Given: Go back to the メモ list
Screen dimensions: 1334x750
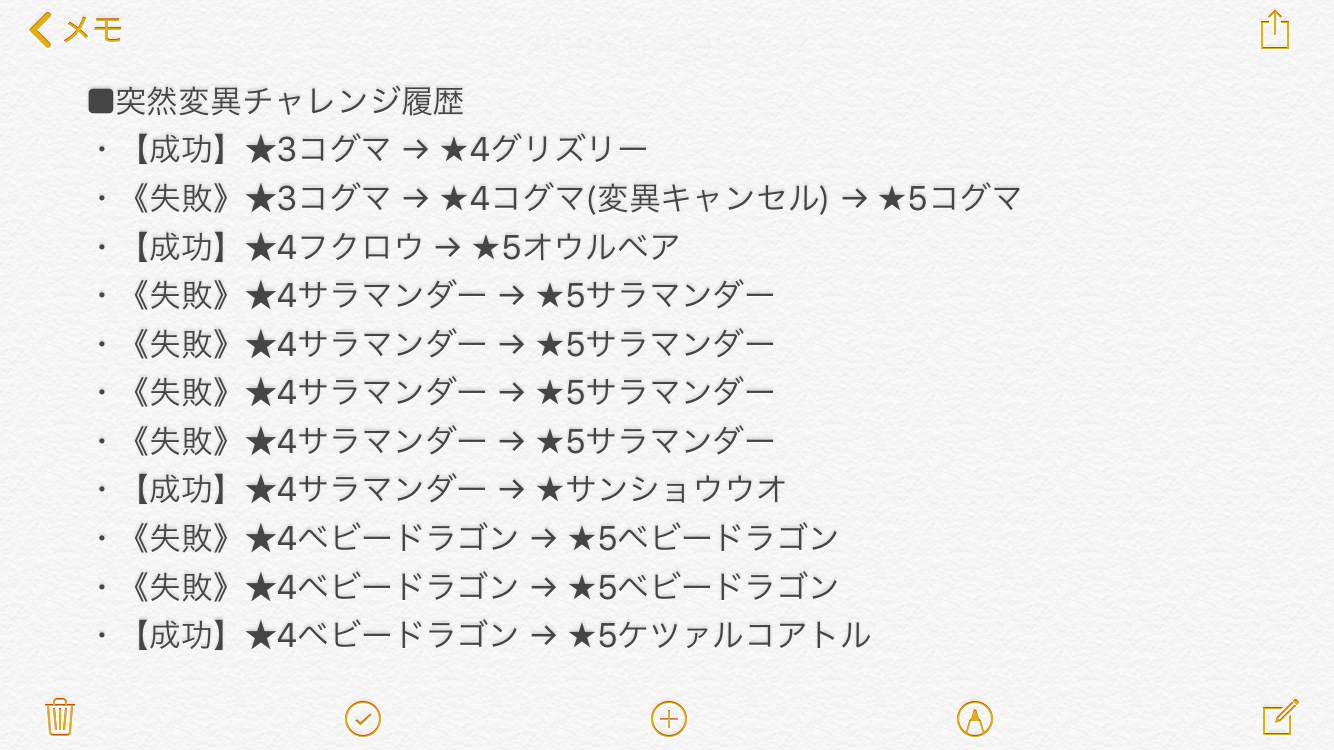Looking at the screenshot, I should [75, 30].
